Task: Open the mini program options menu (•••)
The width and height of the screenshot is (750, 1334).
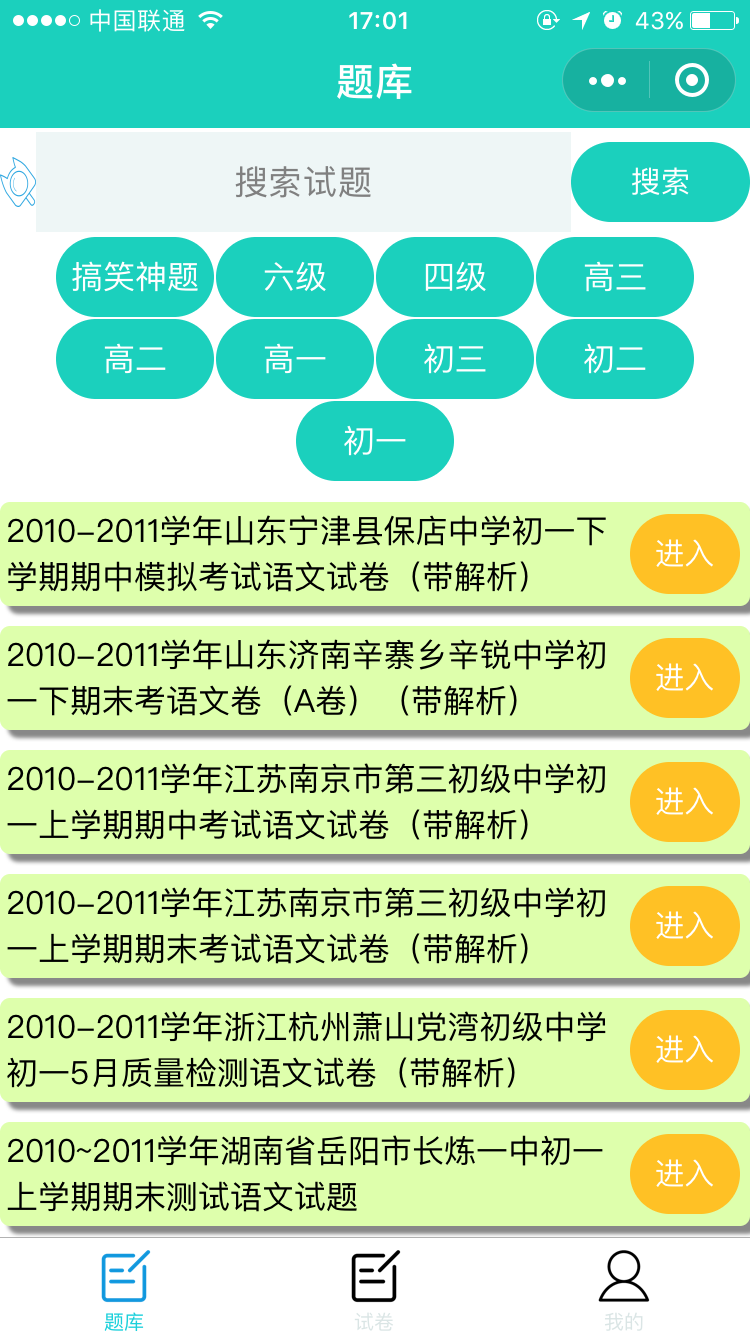Action: pyautogui.click(x=604, y=79)
